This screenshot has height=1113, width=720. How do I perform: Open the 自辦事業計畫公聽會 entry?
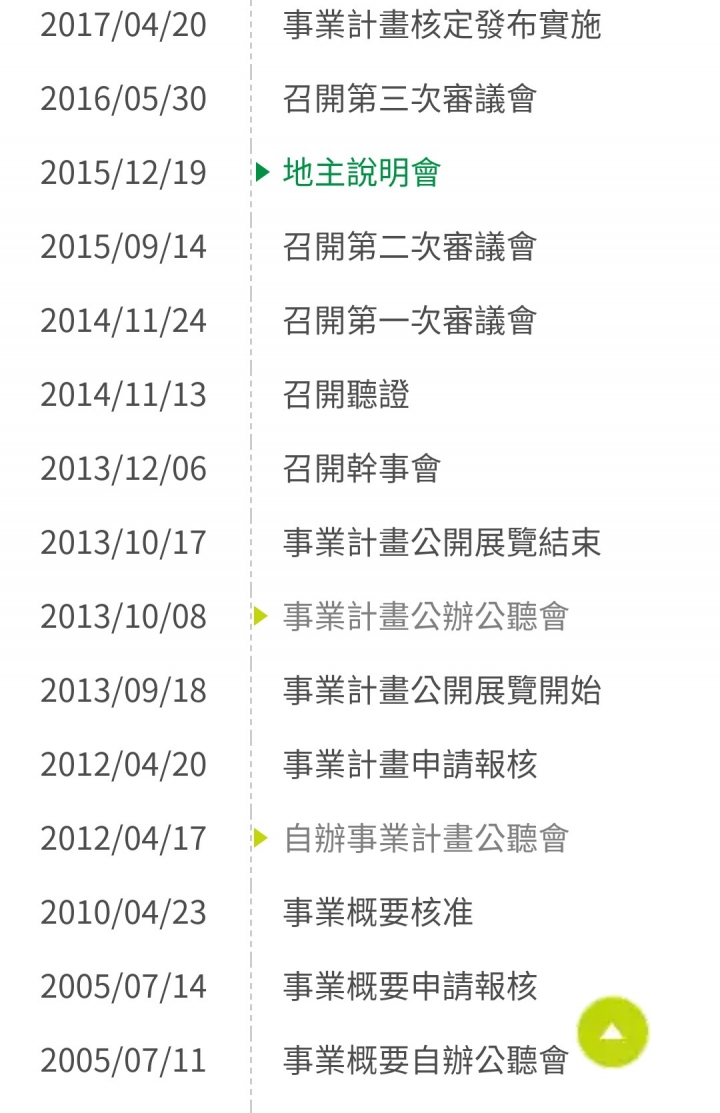click(425, 838)
